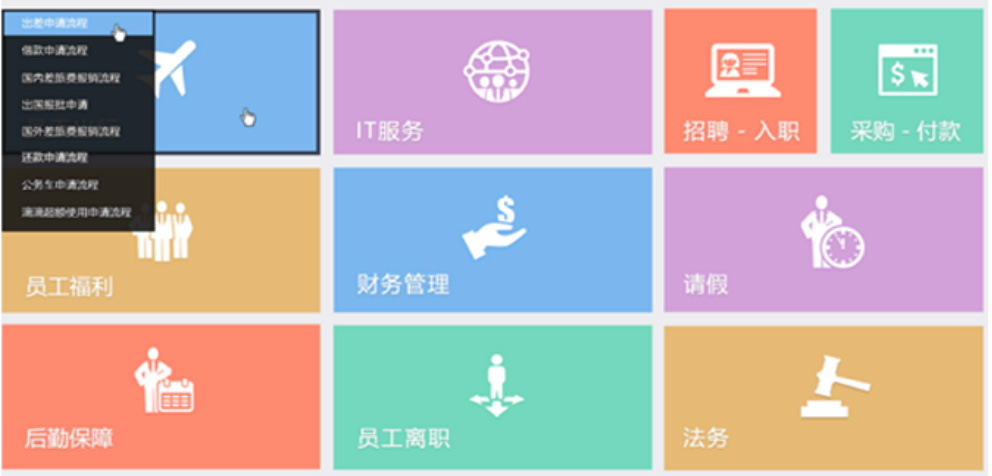
Task: Open 国内差旅费报销流程 menu item
Action: point(70,76)
